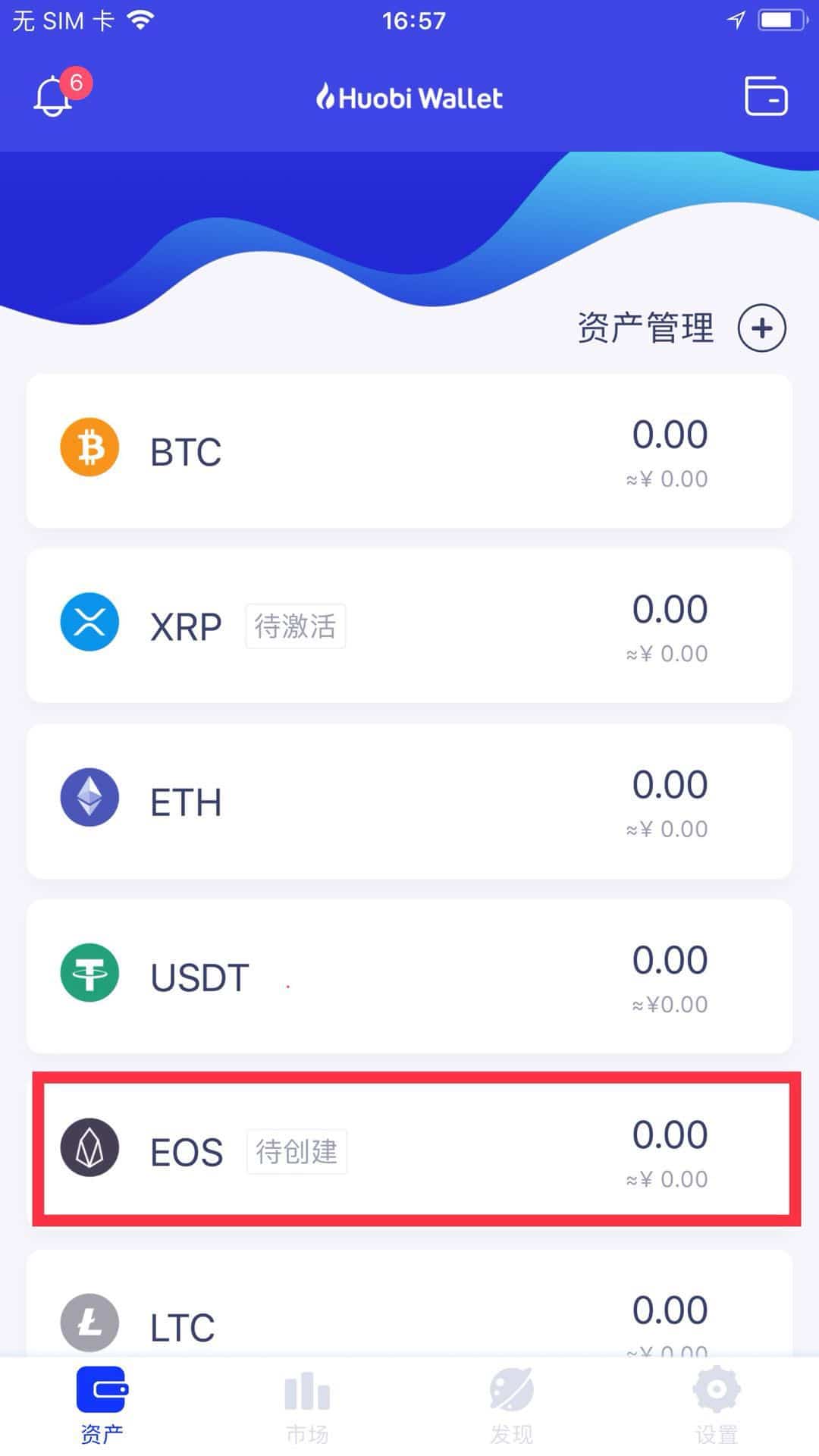819x1456 pixels.
Task: Select the EOS coin logo icon
Action: 89,1148
